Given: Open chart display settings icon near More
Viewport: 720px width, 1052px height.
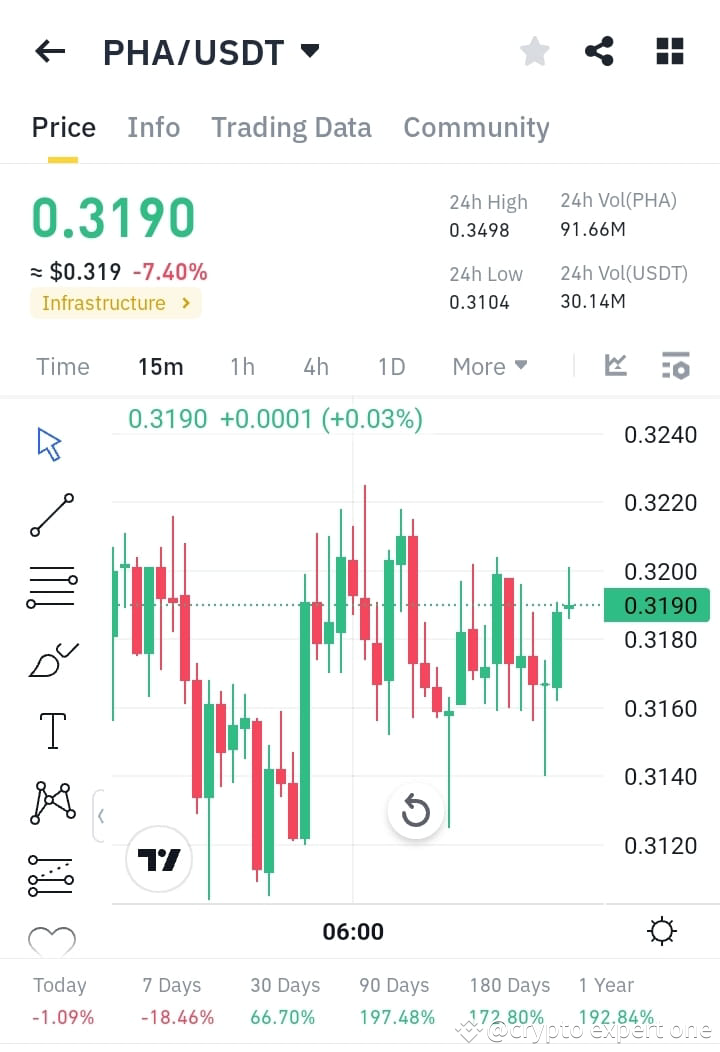Looking at the screenshot, I should [675, 366].
